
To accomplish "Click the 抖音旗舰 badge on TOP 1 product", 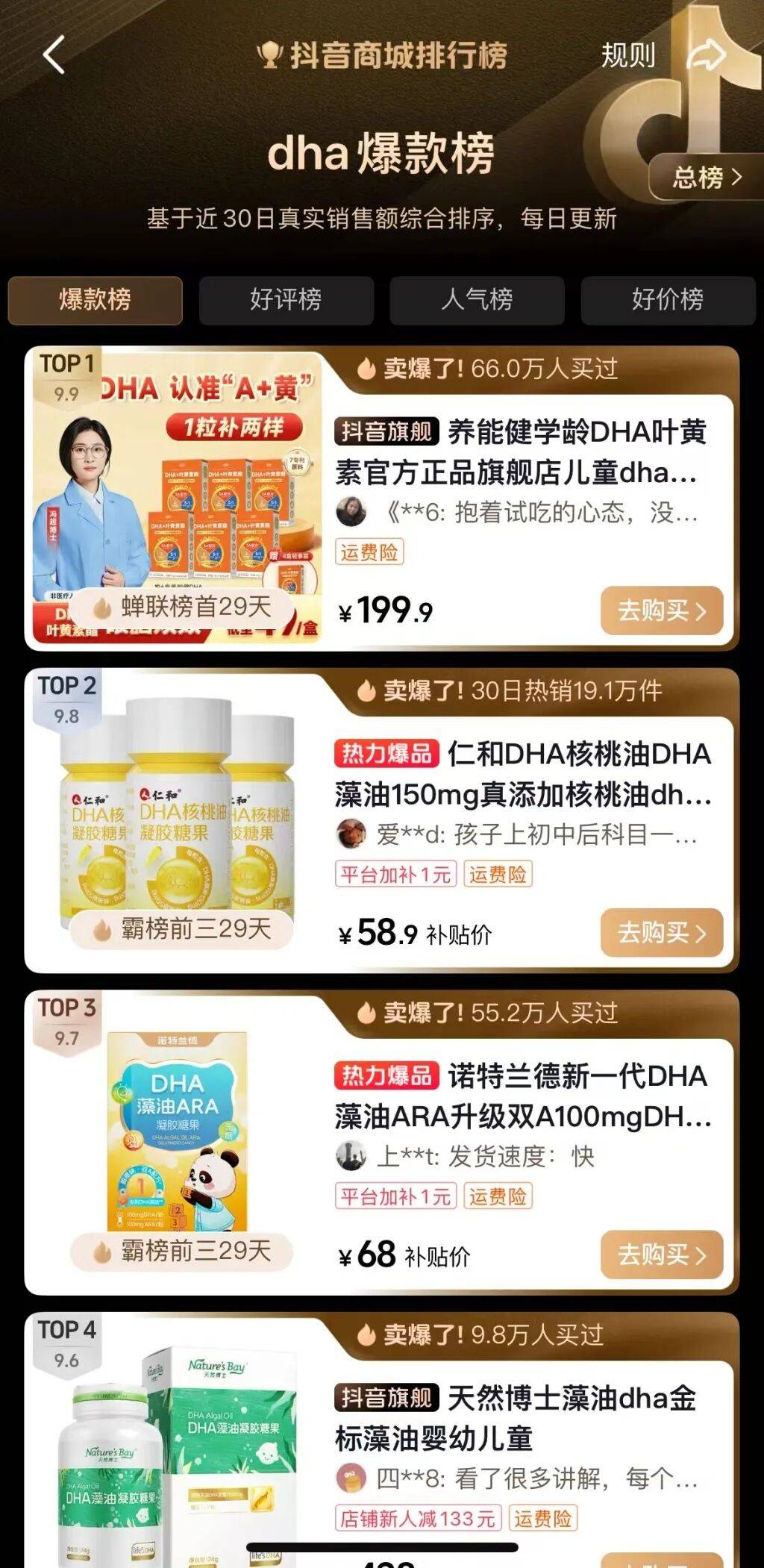I will pyautogui.click(x=385, y=431).
